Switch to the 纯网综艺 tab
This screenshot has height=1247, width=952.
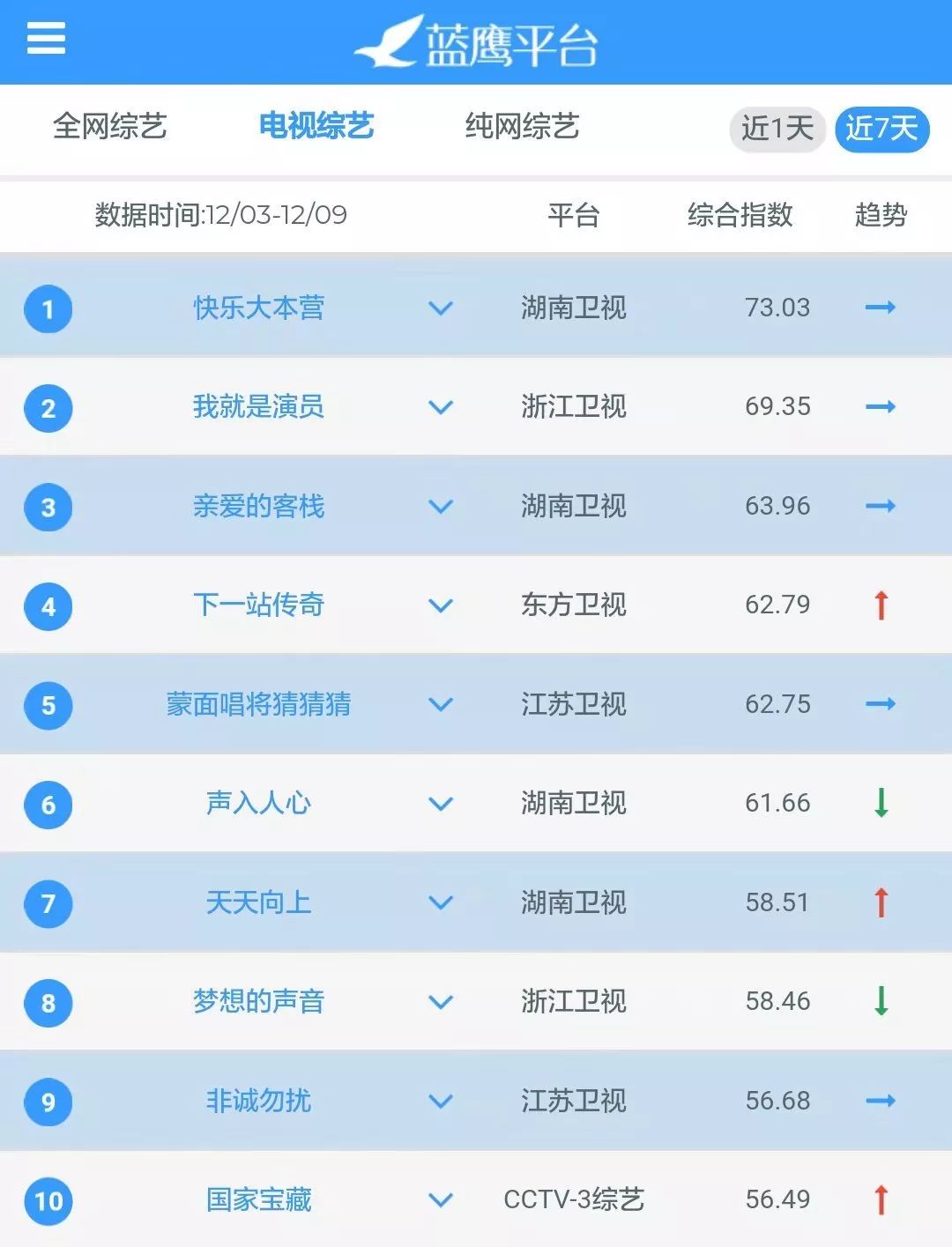[522, 128]
